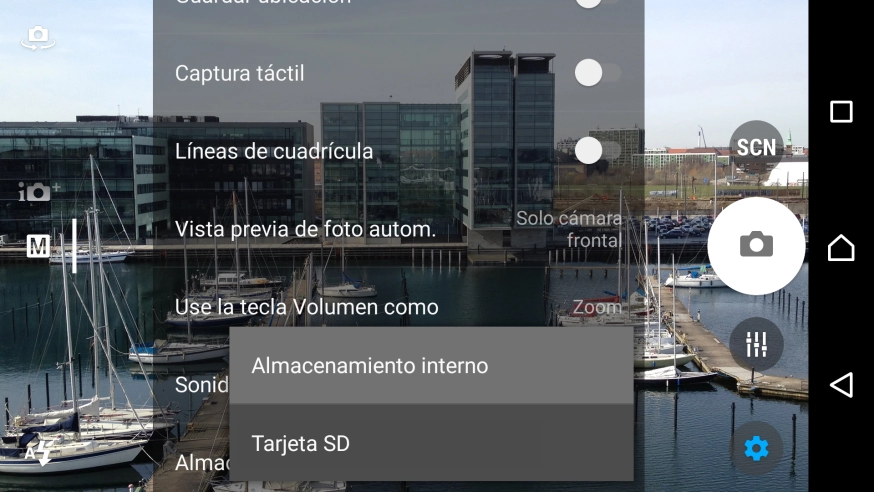Select Almacenamiento interno as storage
The width and height of the screenshot is (874, 492).
pos(430,365)
